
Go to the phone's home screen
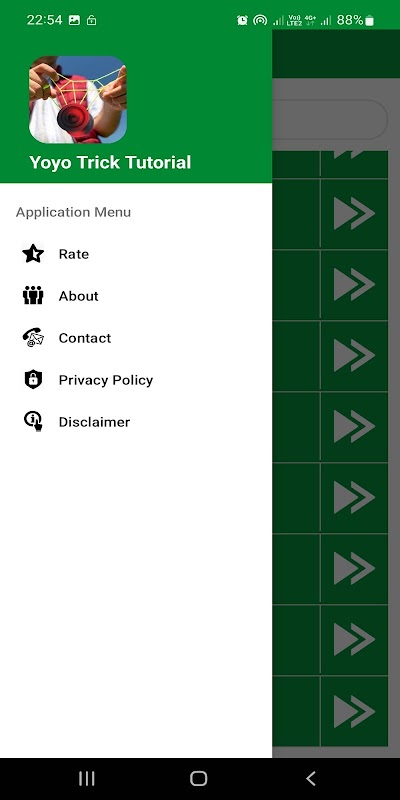pyautogui.click(x=198, y=779)
